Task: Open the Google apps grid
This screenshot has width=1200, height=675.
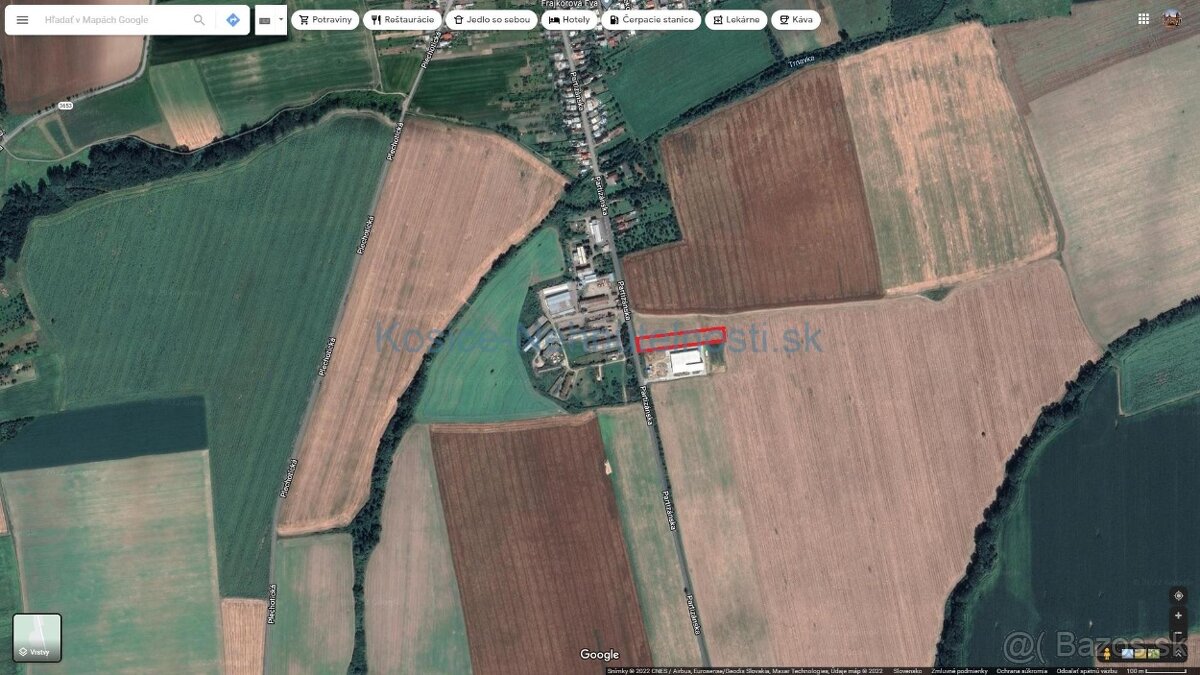Action: pos(1143,19)
